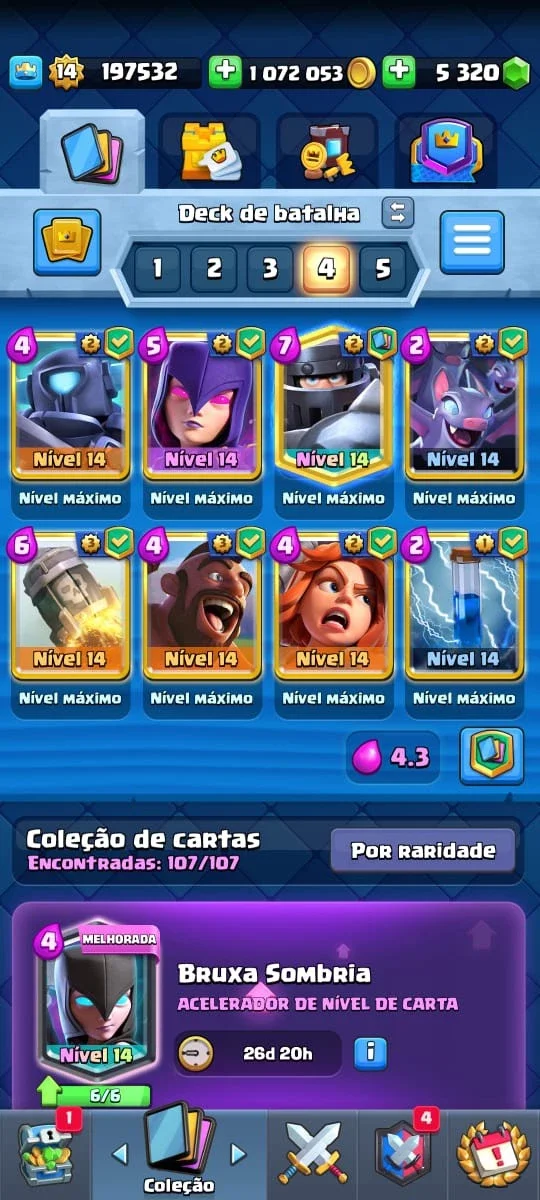This screenshot has width=540, height=1200.
Task: Tap the swap arrows next to Deck de batalha
Action: tap(398, 212)
